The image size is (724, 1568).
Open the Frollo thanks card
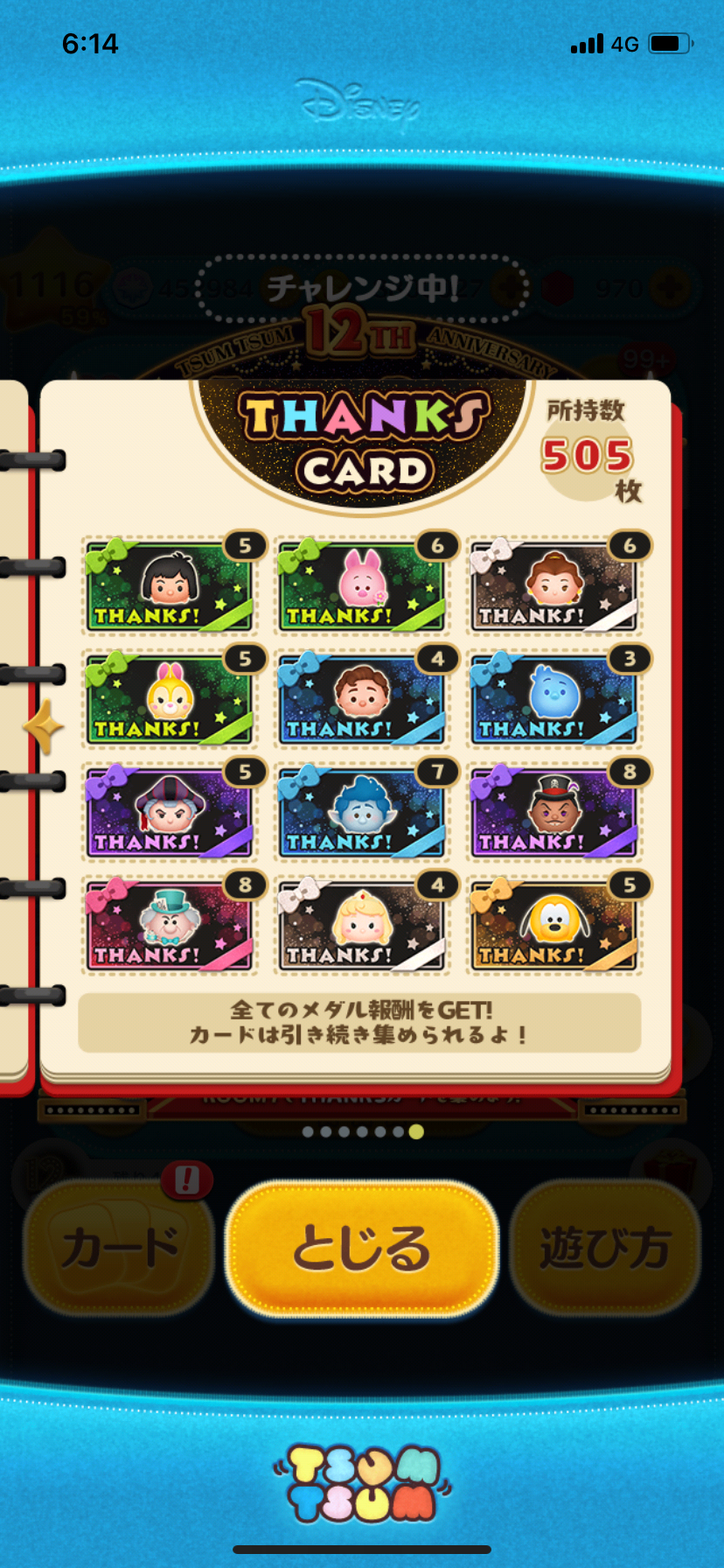[x=170, y=812]
